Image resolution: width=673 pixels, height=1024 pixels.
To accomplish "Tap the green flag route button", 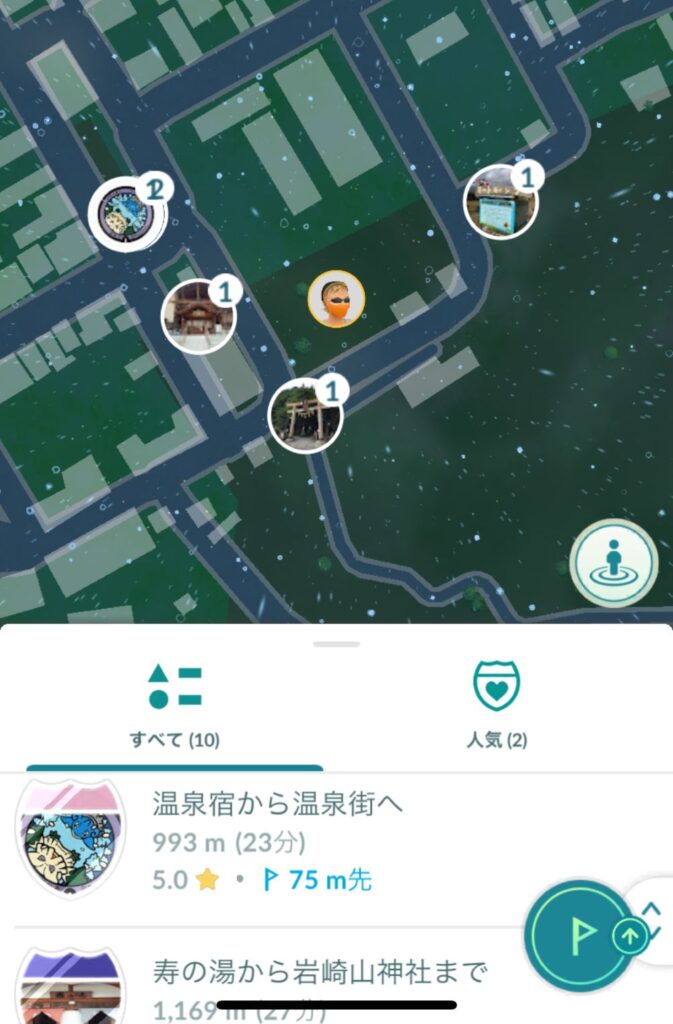I will [x=580, y=934].
